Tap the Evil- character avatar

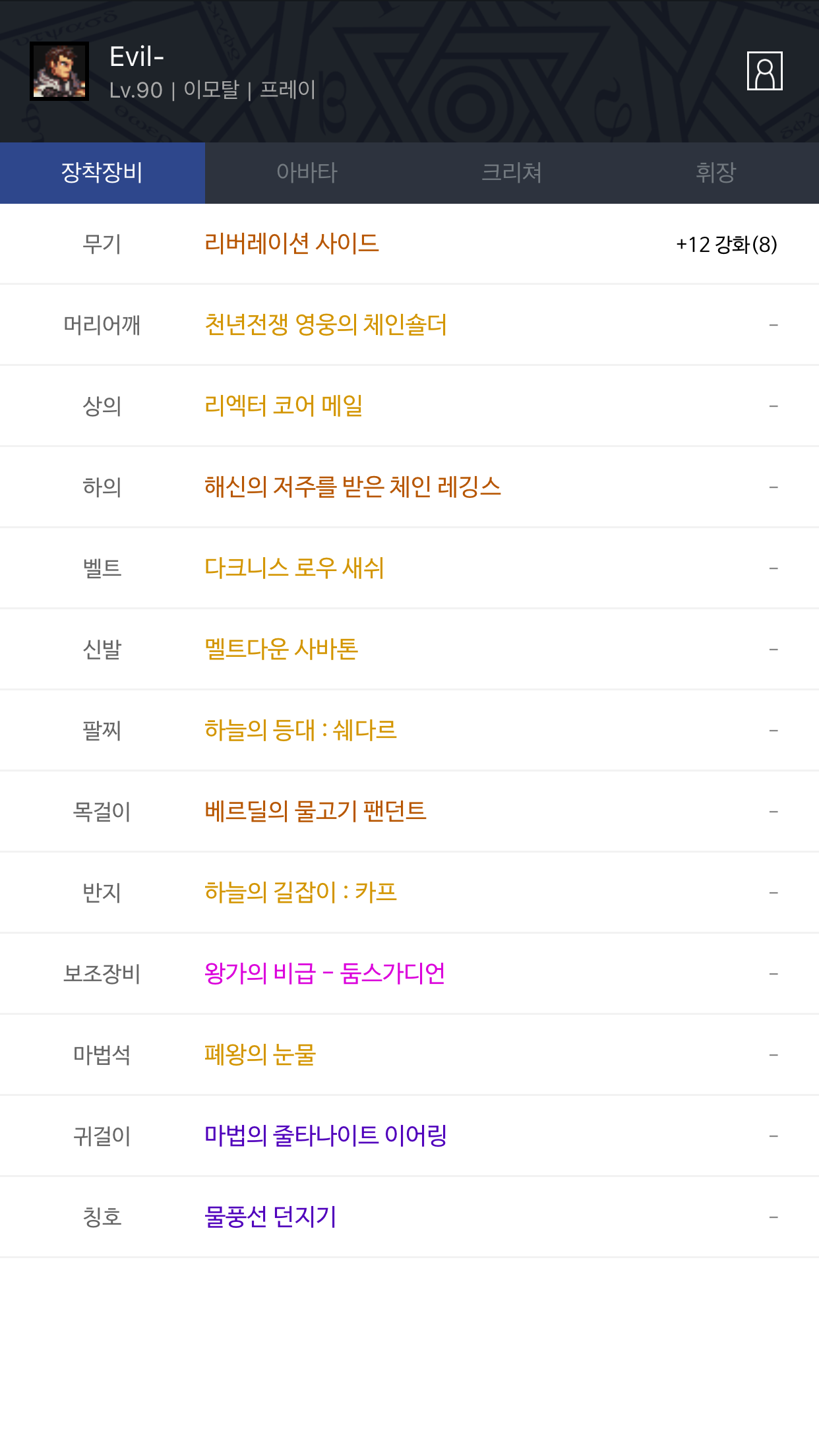point(59,71)
